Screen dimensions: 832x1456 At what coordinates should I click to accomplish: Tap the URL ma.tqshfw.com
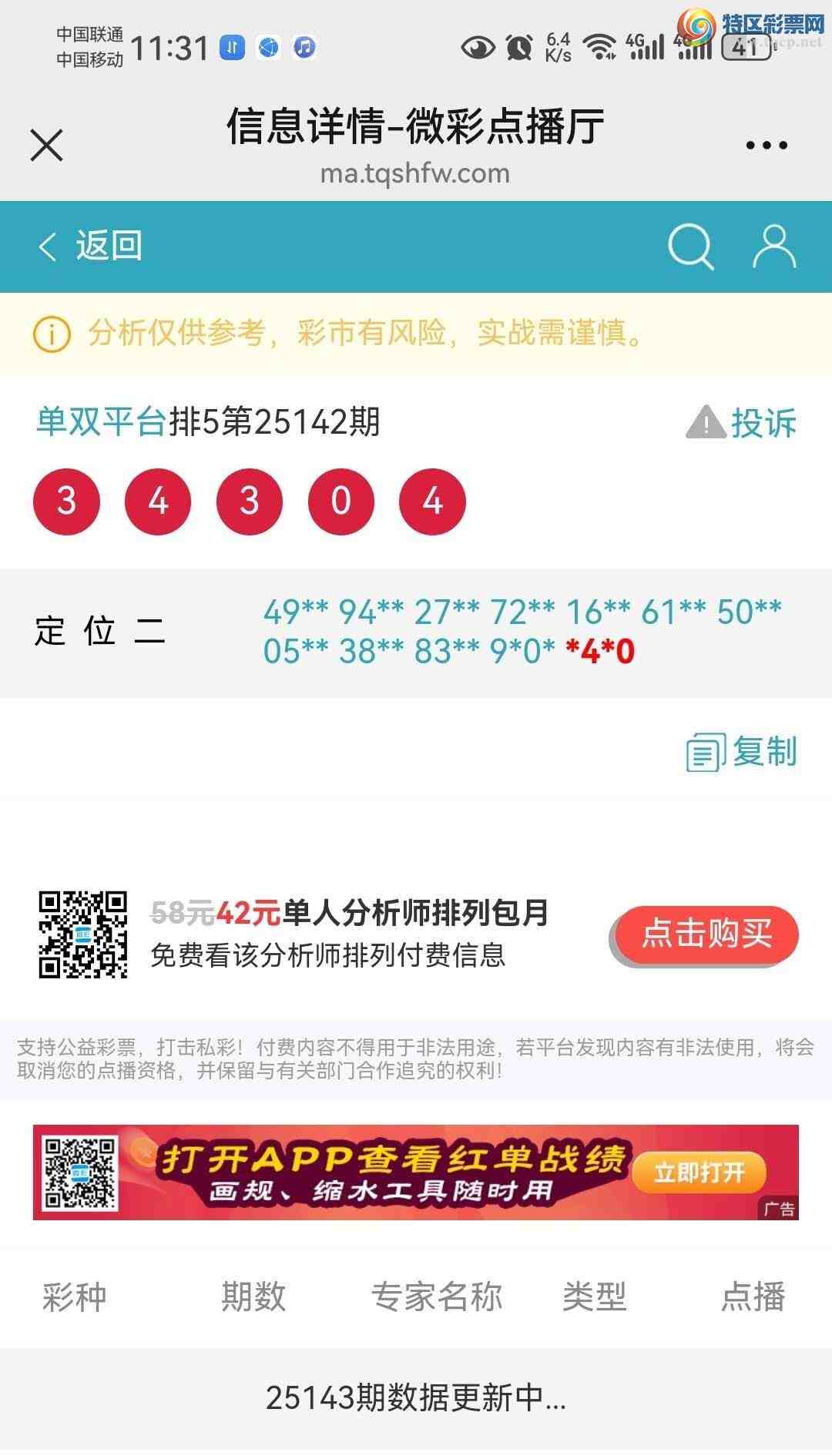click(x=416, y=174)
